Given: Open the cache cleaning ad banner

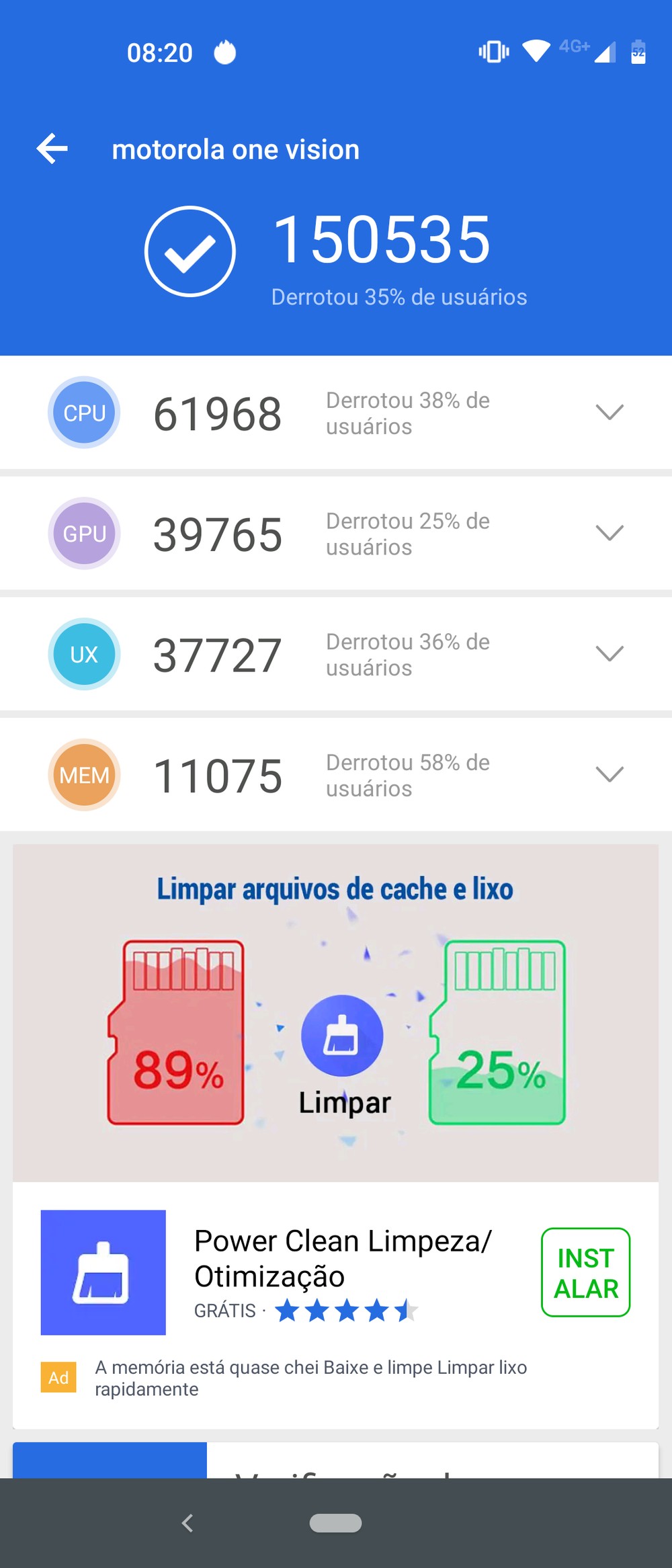Looking at the screenshot, I should click(335, 1013).
